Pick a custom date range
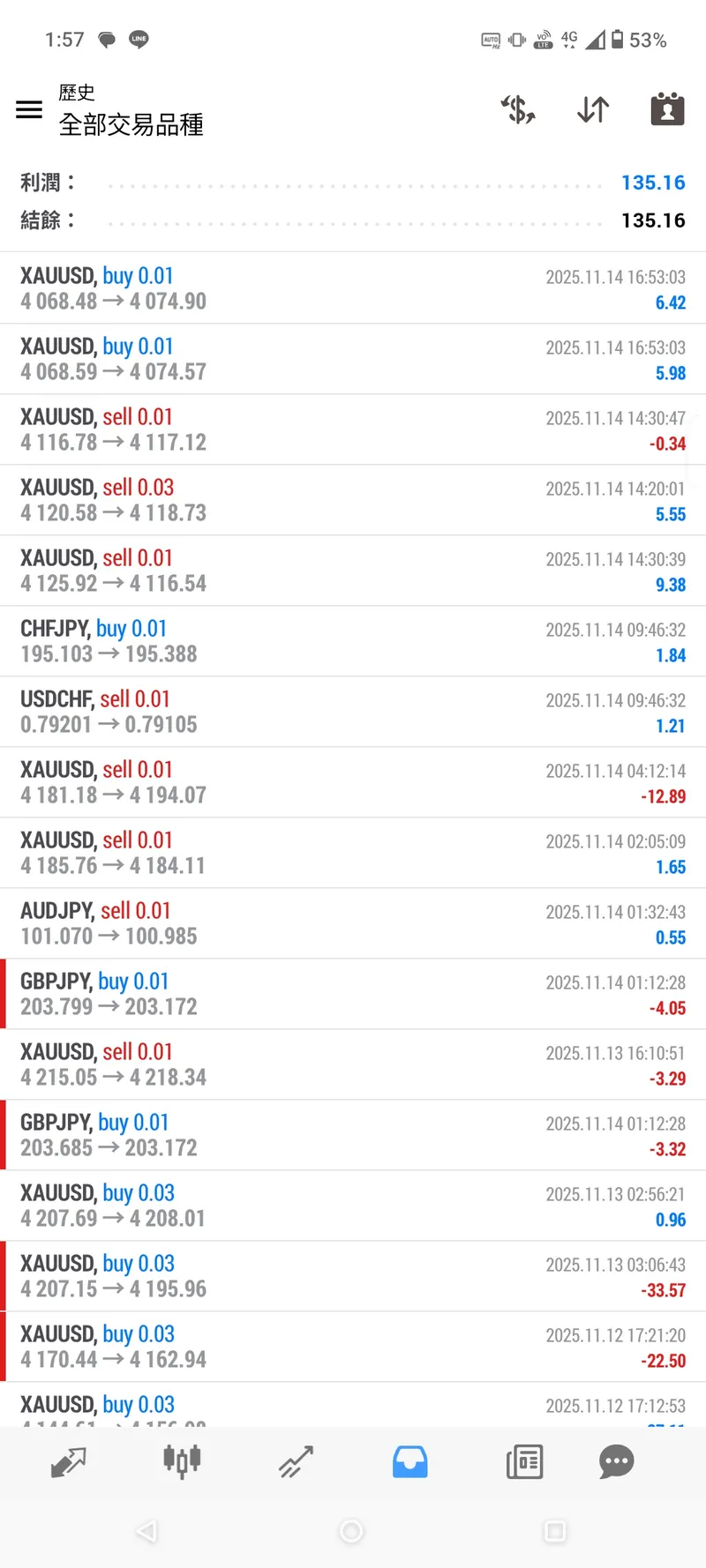This screenshot has height=1568, width=706. click(667, 109)
